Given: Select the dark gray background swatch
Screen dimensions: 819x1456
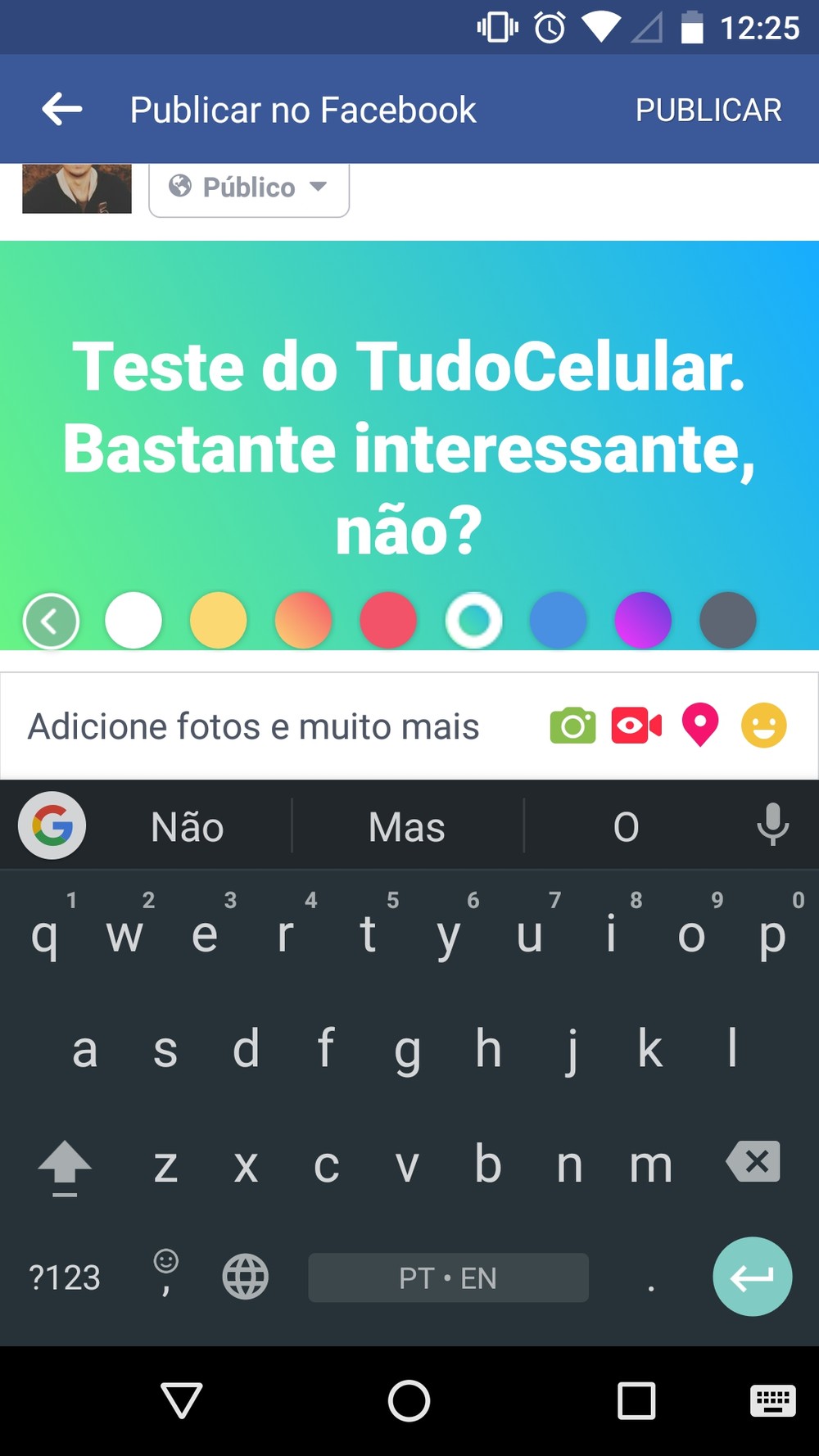Looking at the screenshot, I should point(727,621).
